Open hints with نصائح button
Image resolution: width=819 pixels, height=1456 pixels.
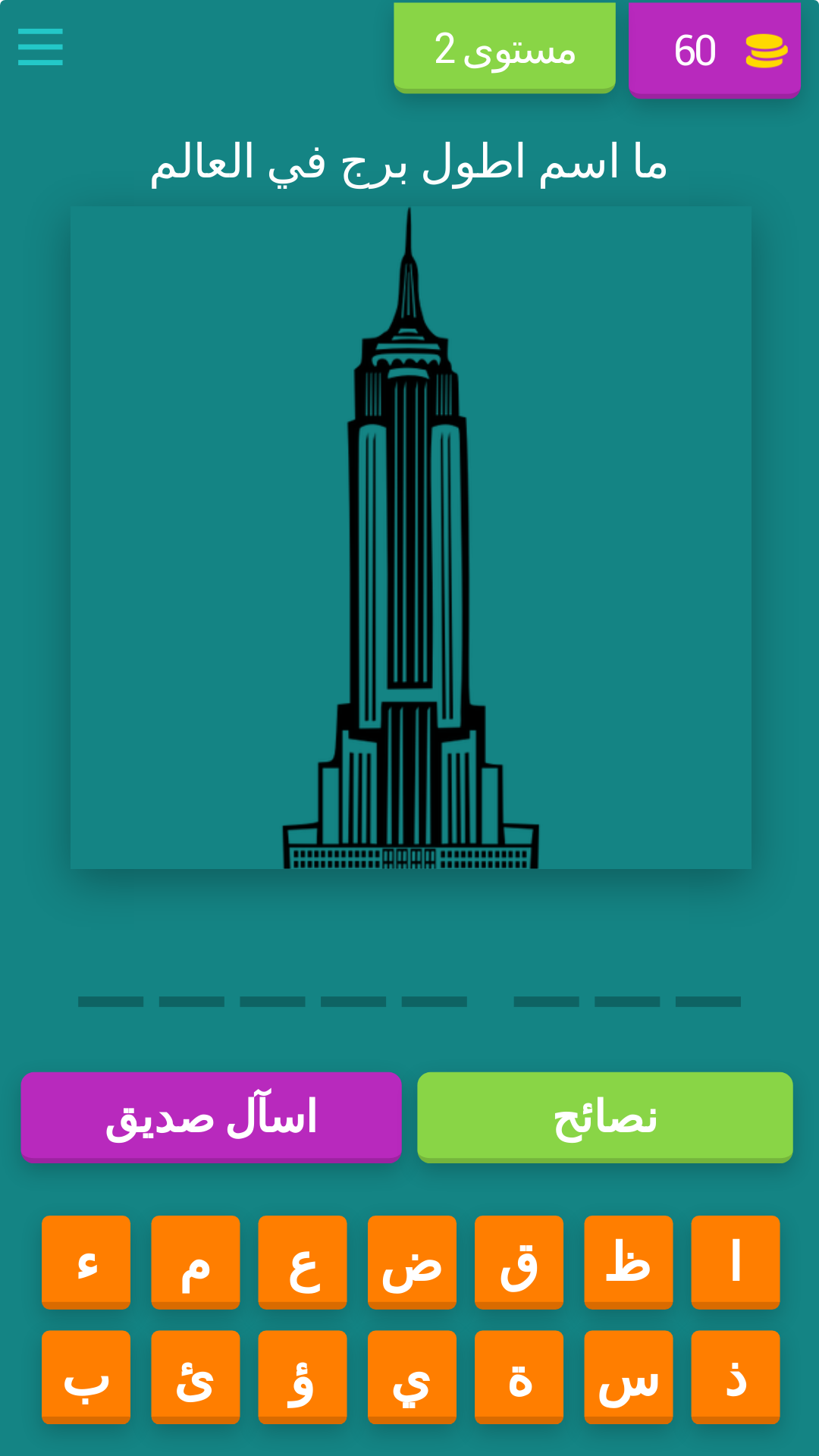(x=604, y=1116)
